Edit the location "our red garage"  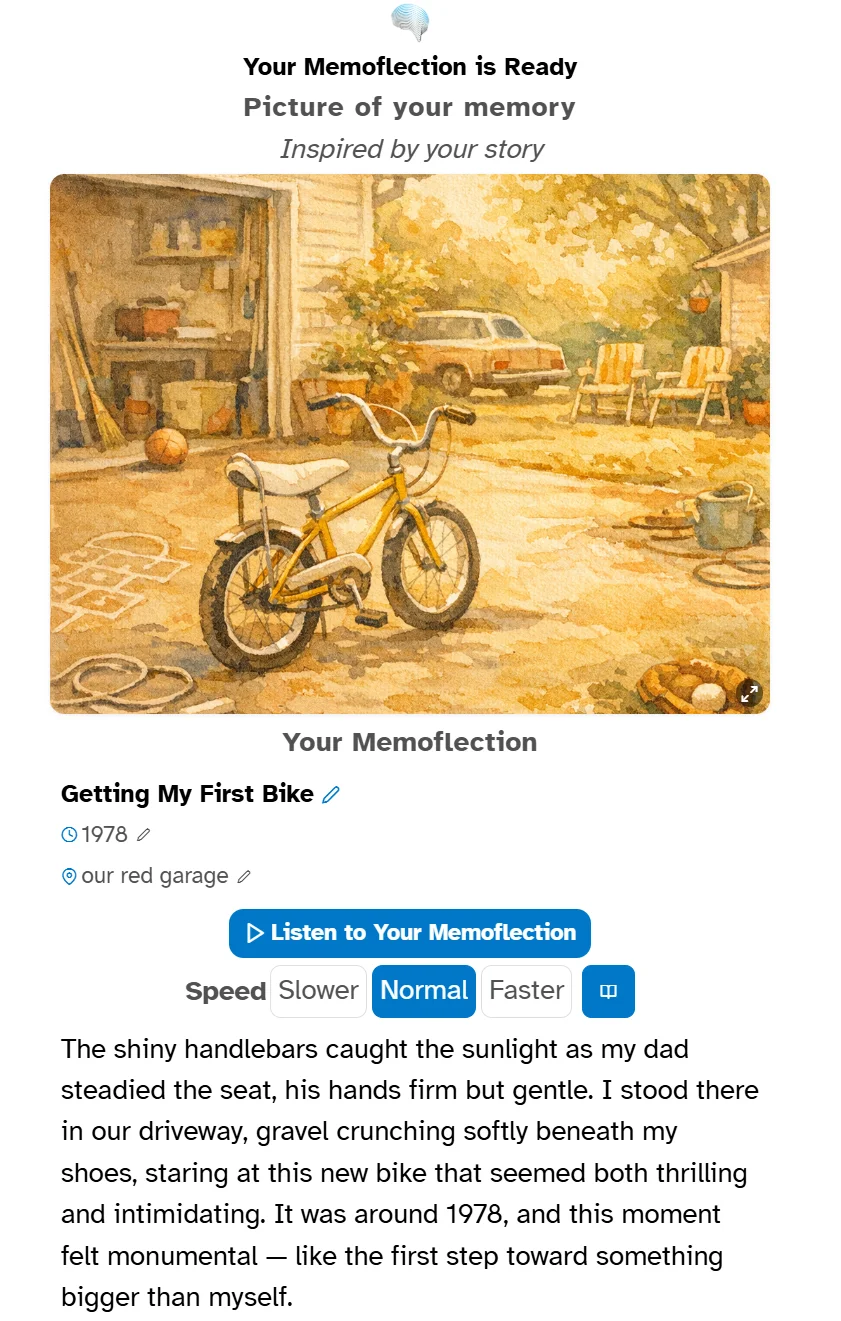(x=245, y=875)
